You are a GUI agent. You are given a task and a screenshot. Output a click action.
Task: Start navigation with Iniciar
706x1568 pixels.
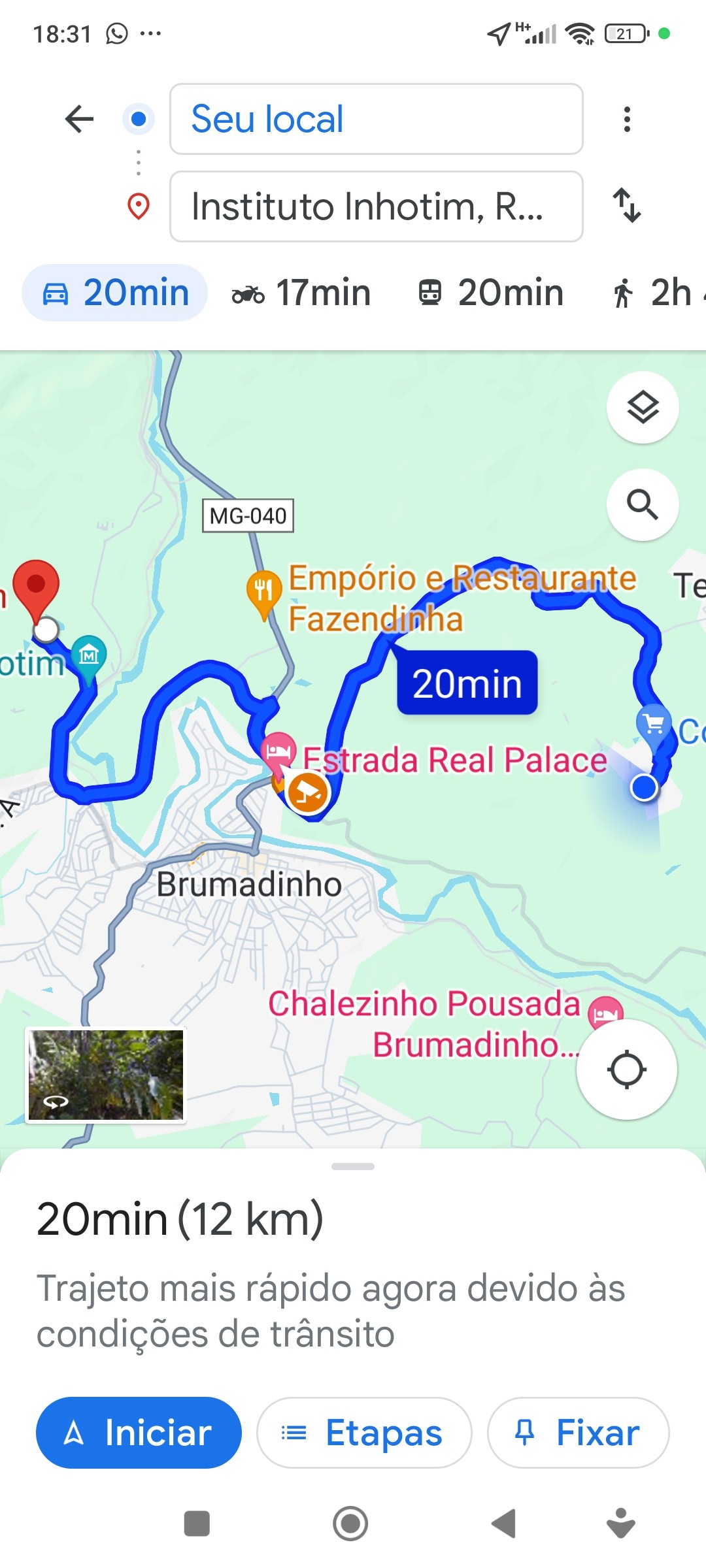coord(139,1433)
